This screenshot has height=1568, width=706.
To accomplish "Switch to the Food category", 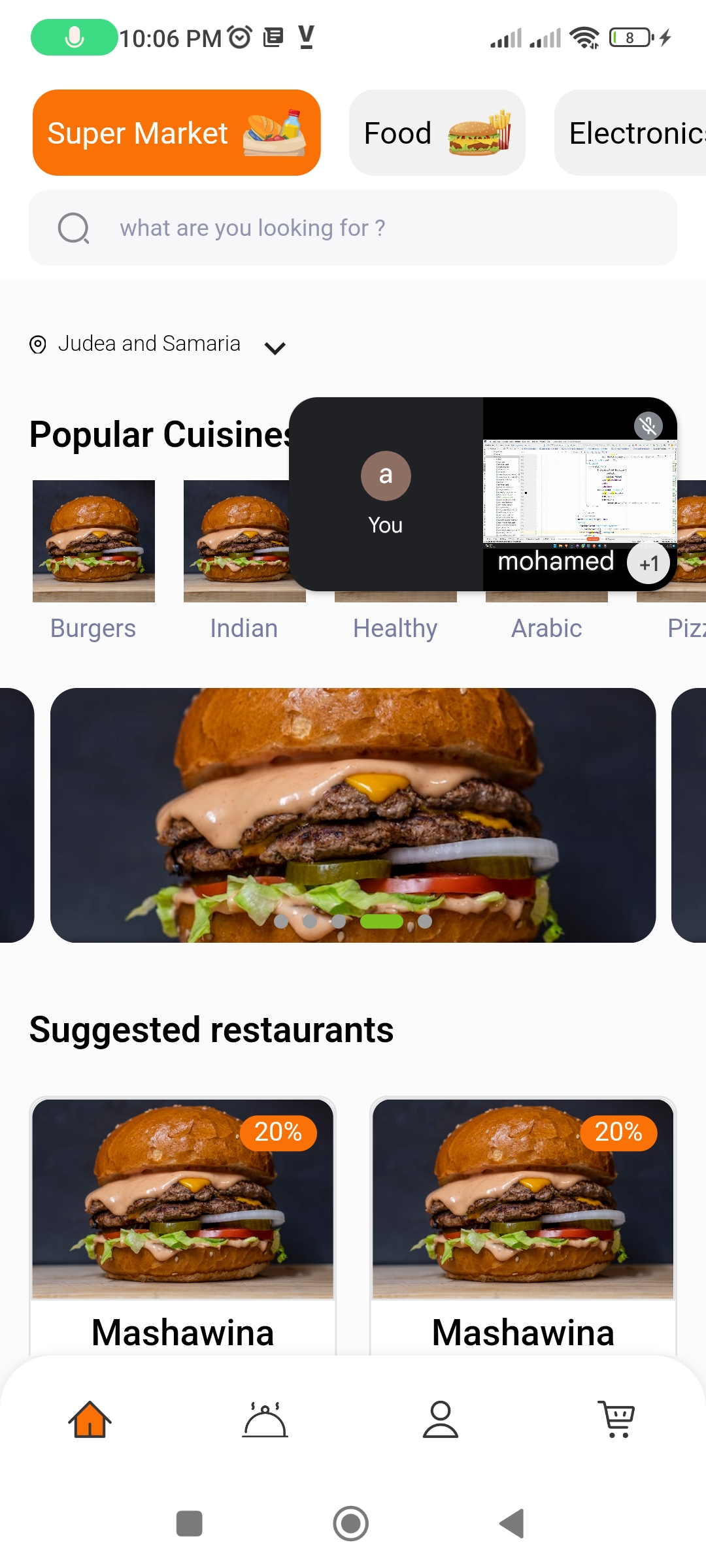I will [437, 133].
